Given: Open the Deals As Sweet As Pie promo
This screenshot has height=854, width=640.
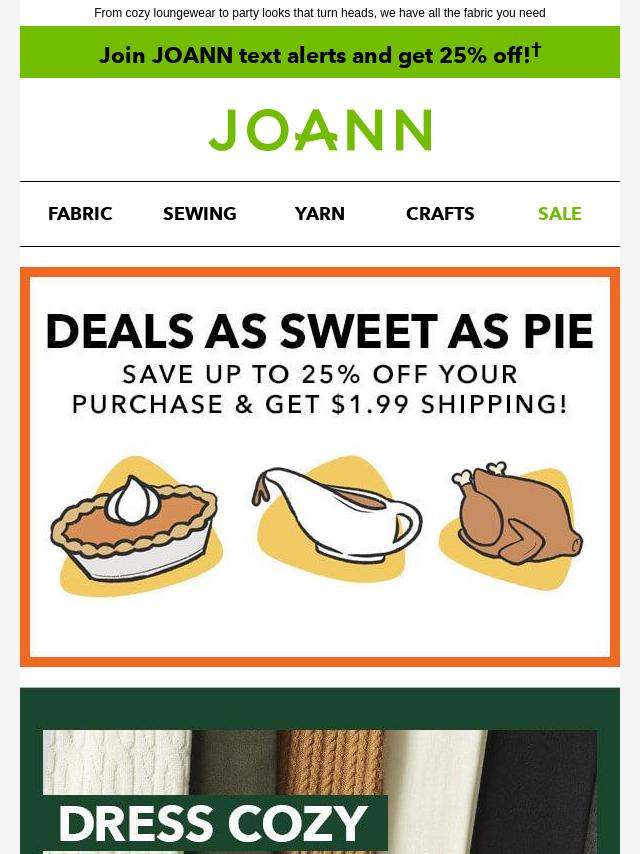Looking at the screenshot, I should pos(320,466).
